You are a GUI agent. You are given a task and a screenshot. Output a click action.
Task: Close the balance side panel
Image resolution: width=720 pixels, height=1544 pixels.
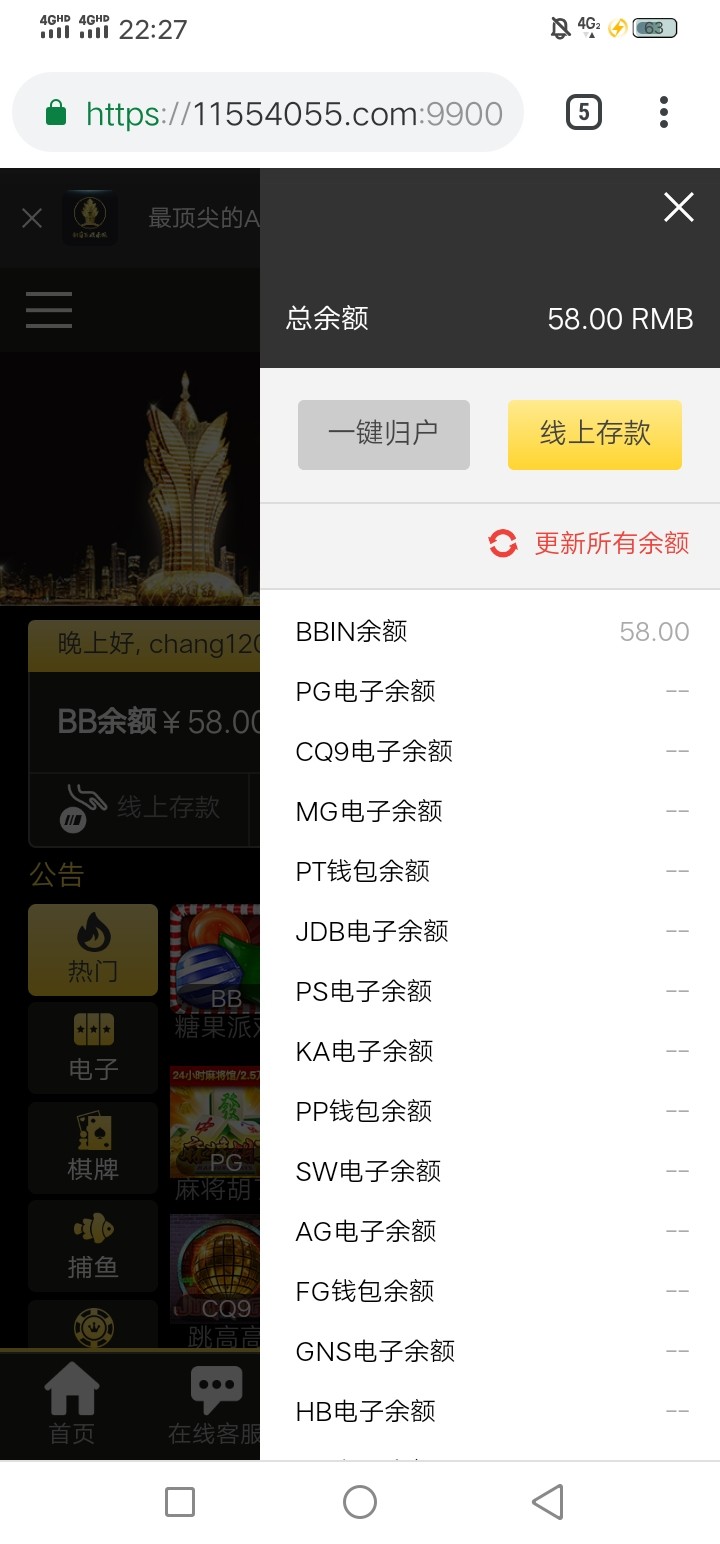tap(678, 208)
